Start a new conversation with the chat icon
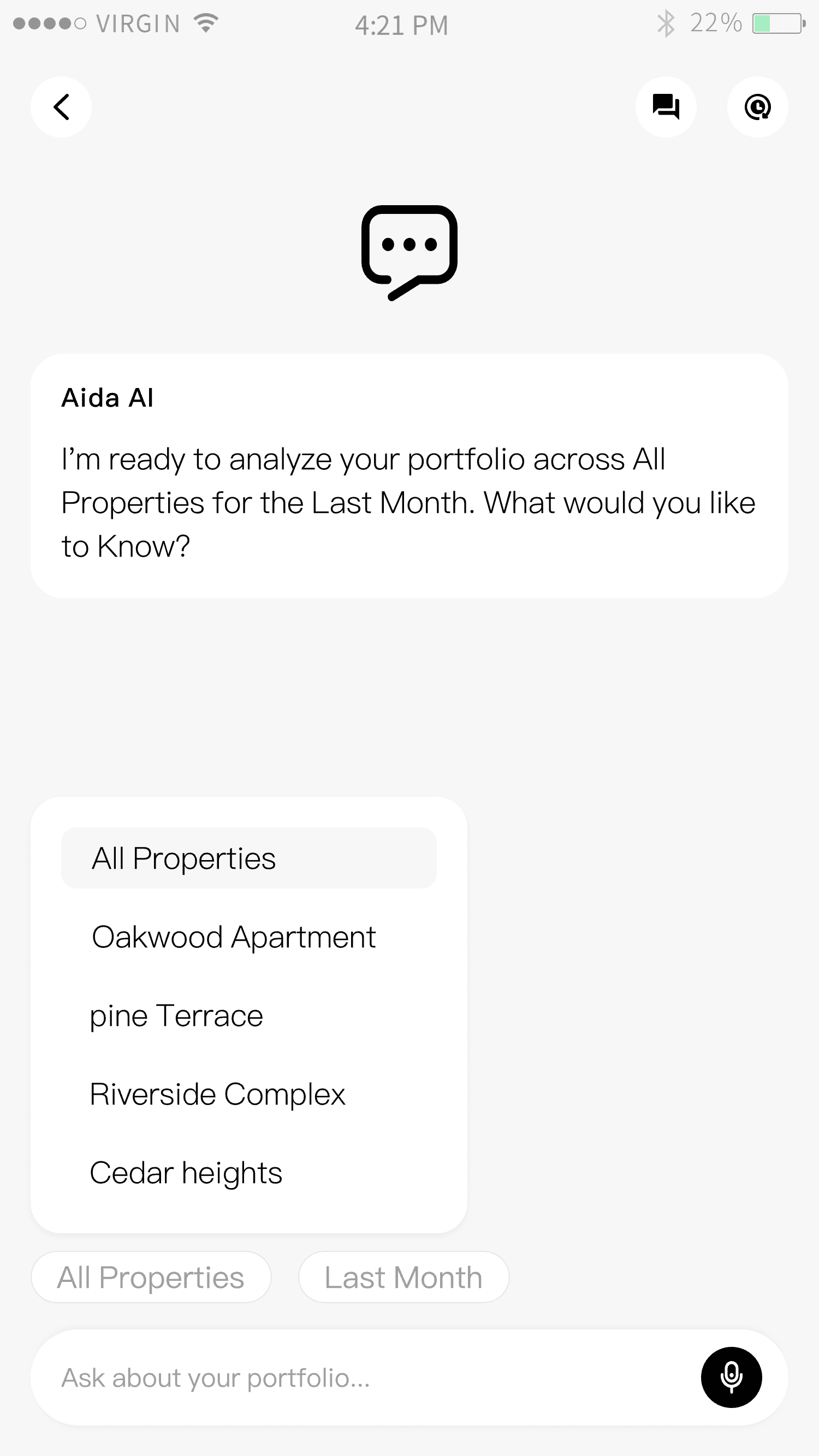This screenshot has height=1456, width=819. [x=666, y=107]
